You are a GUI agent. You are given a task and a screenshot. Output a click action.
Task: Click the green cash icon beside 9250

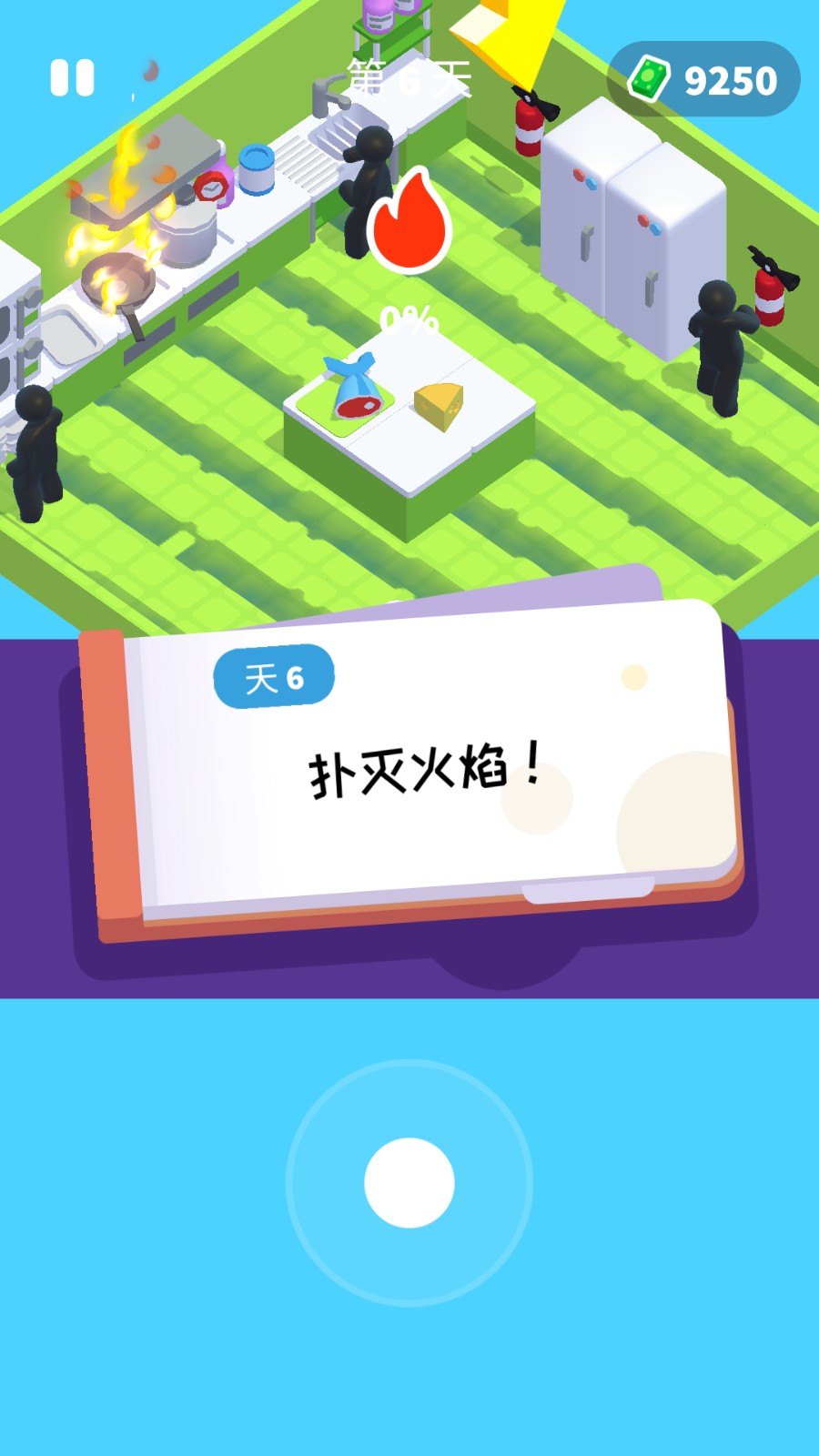click(651, 78)
